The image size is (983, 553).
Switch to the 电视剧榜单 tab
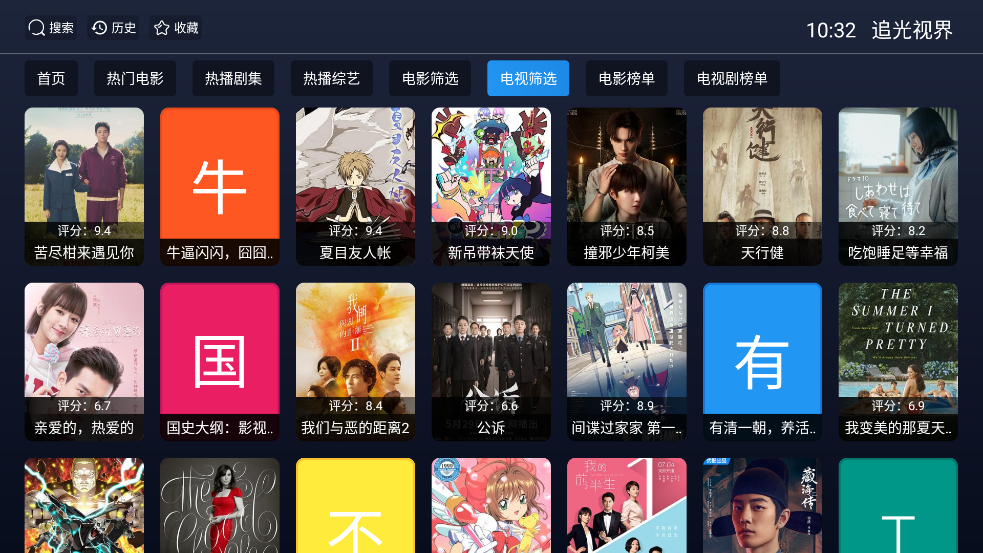(732, 78)
